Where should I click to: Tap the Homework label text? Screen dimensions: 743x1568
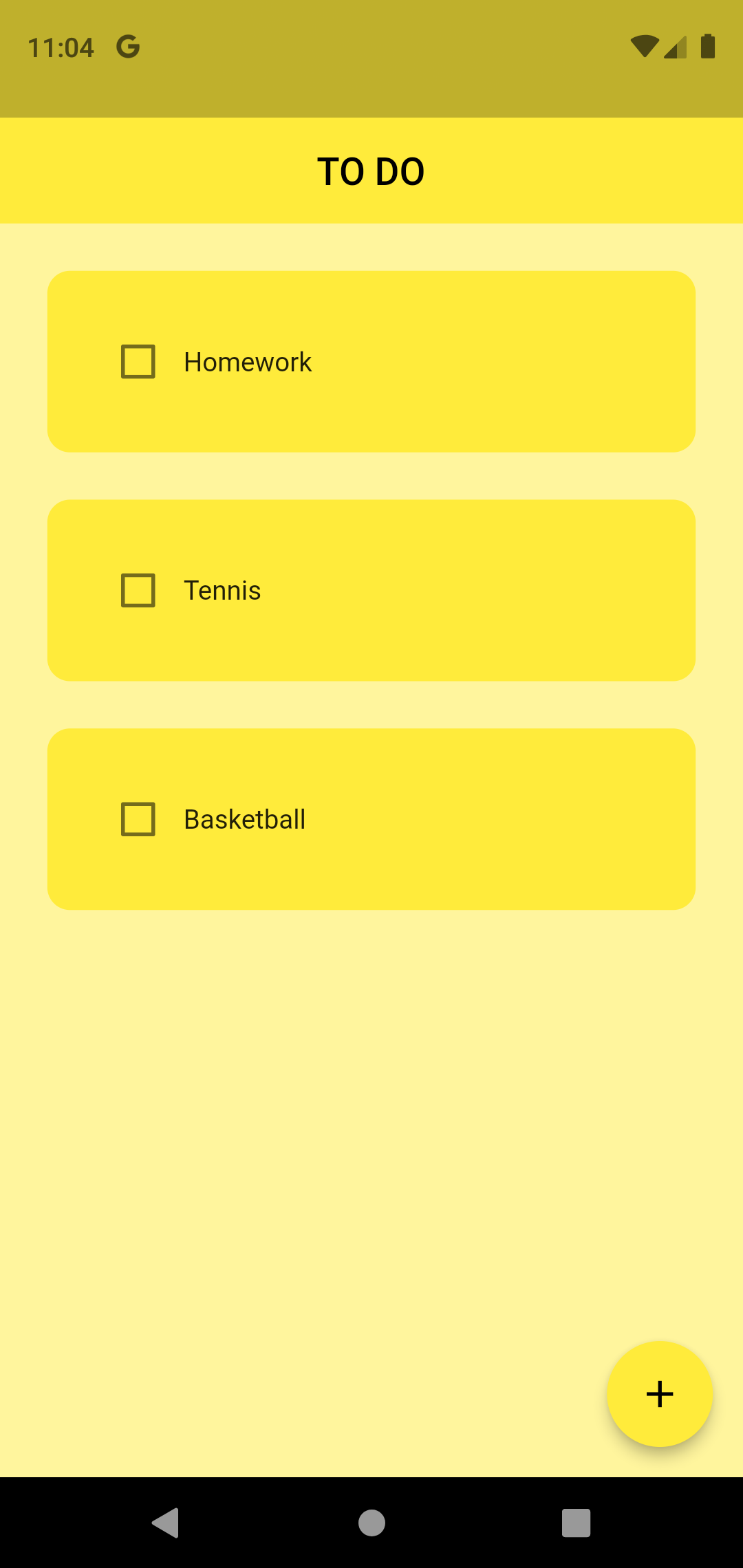(246, 361)
